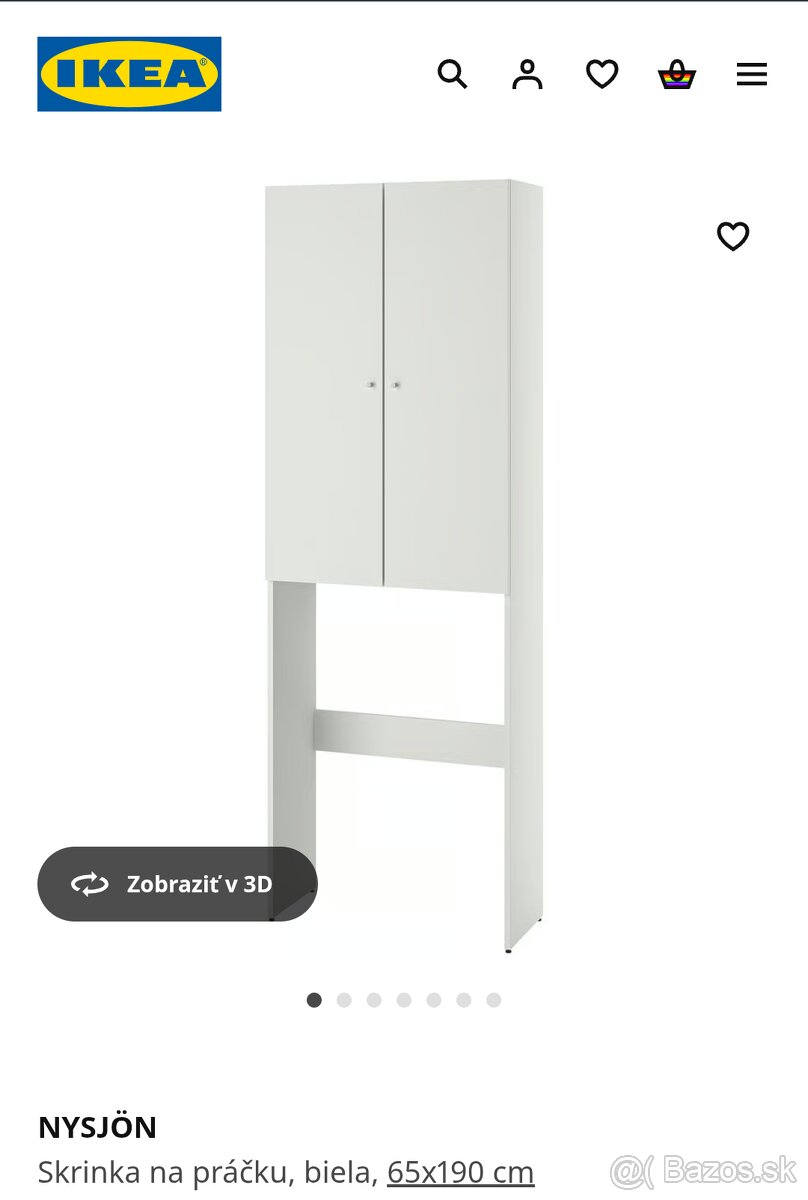Viewport: 808px width, 1200px height.
Task: Jump to the second image dot indicator
Action: coord(344,1000)
